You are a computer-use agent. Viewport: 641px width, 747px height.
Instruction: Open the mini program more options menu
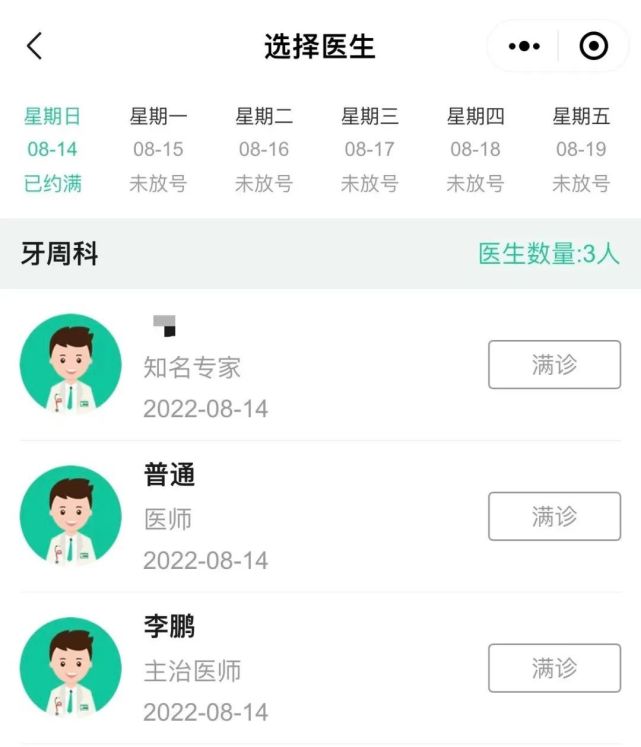pyautogui.click(x=524, y=46)
